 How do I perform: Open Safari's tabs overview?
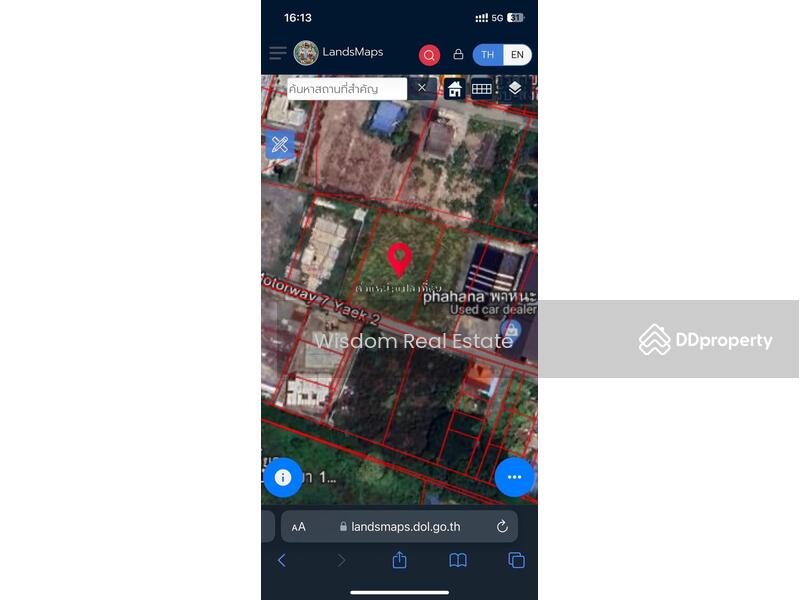coord(516,561)
